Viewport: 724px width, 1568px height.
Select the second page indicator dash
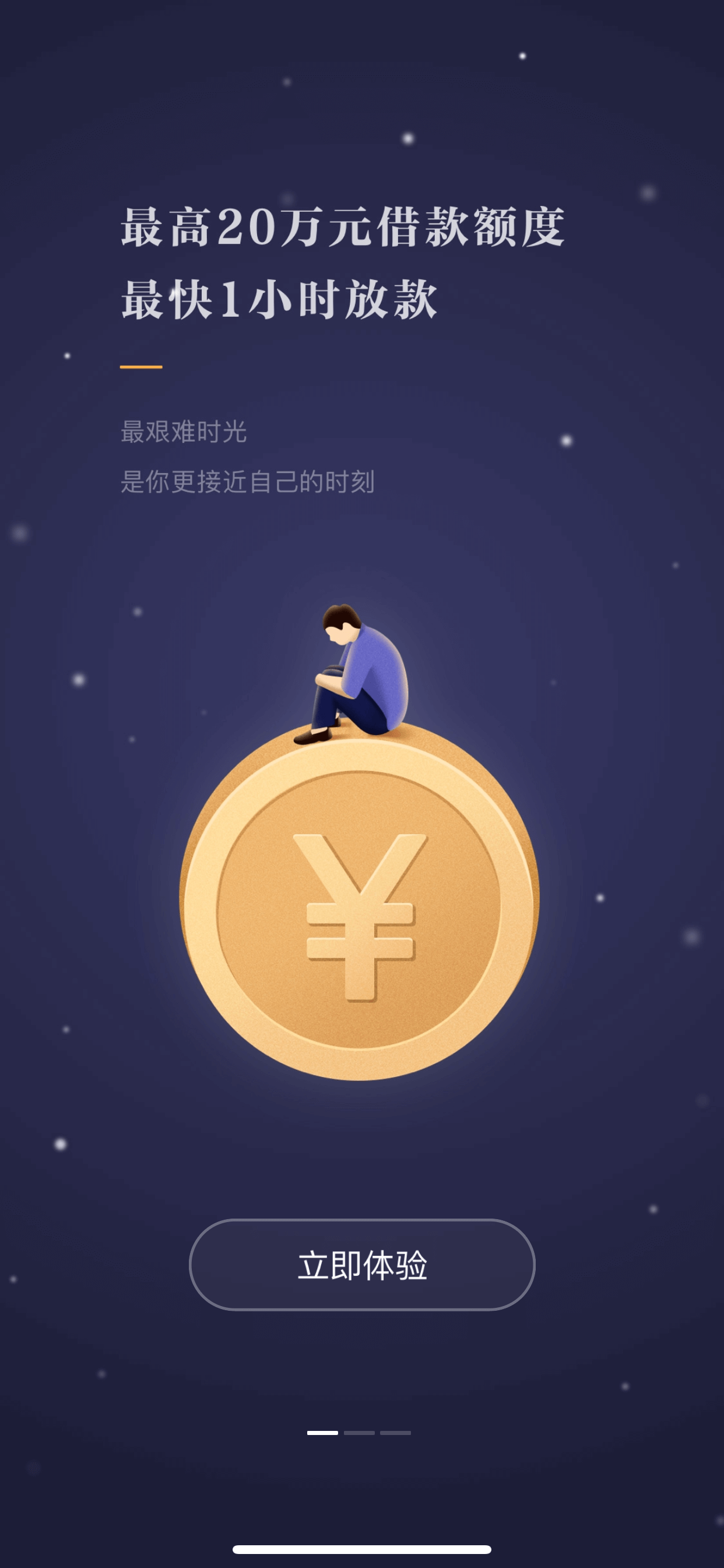pos(359,1433)
